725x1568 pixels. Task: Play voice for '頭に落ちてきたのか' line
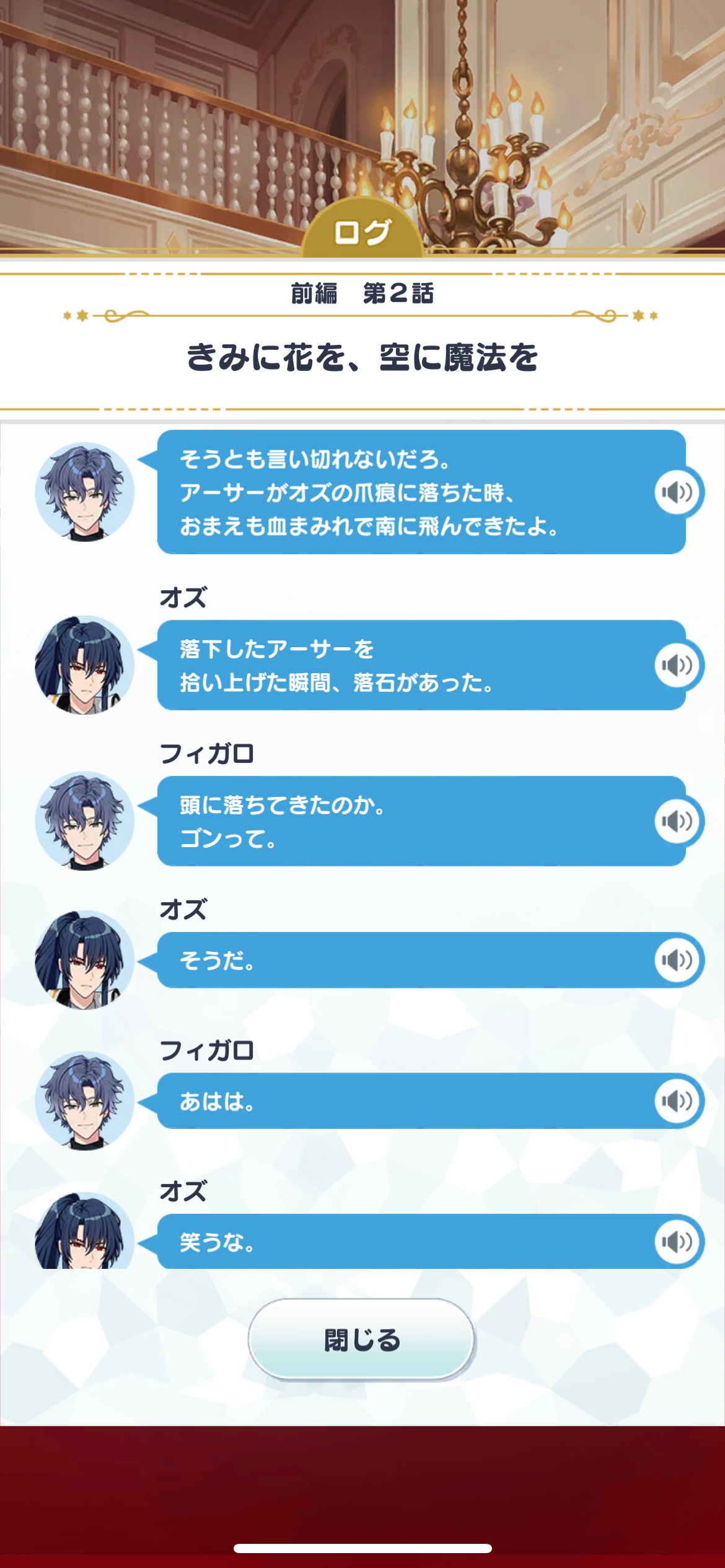[677, 821]
